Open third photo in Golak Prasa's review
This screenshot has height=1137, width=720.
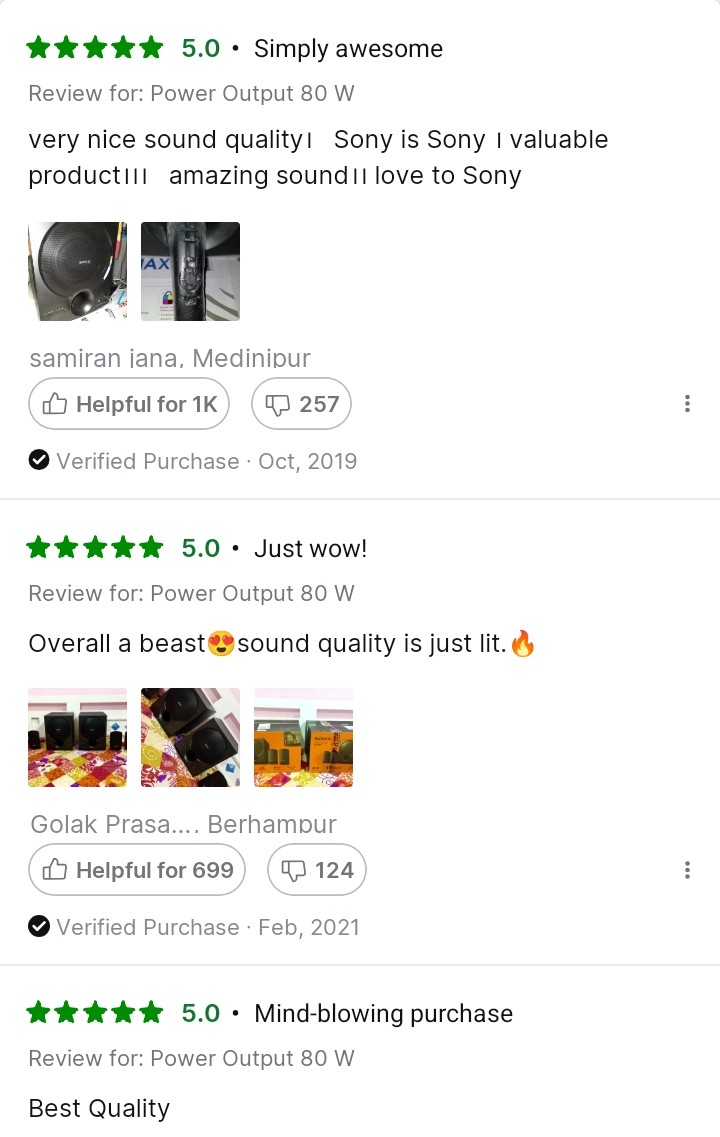click(x=303, y=737)
